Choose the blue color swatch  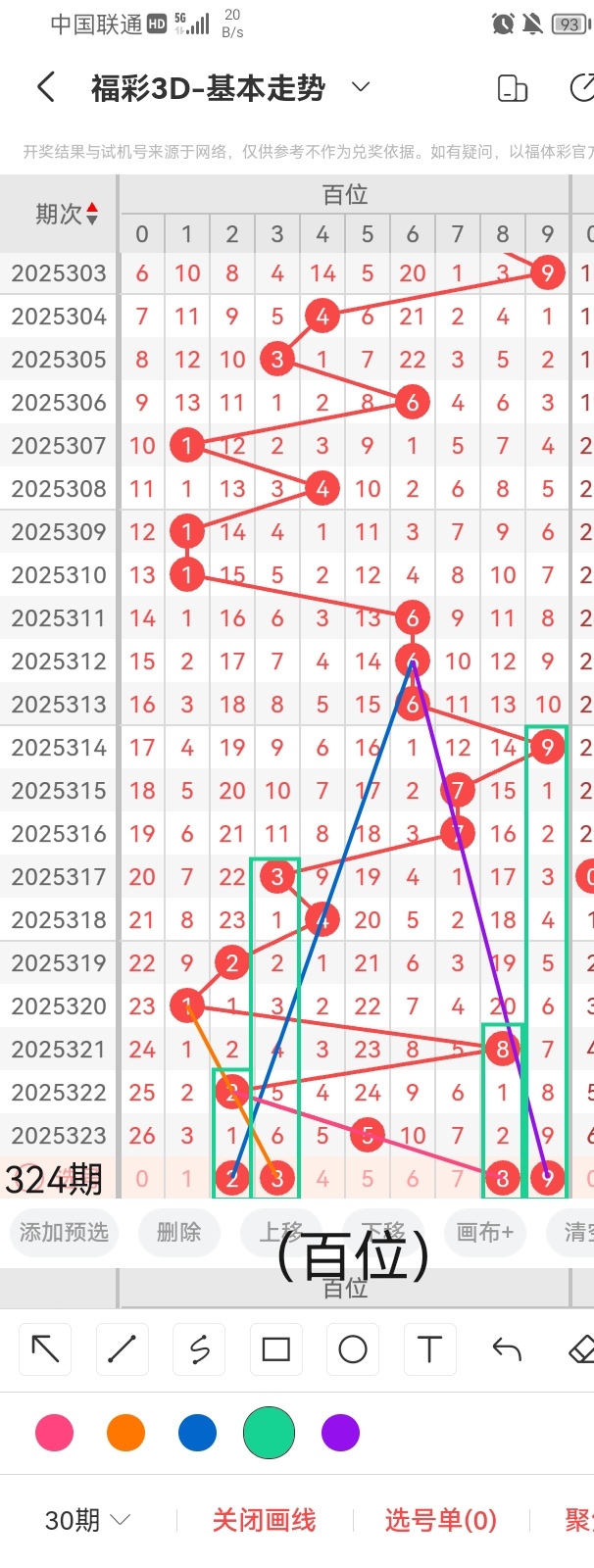(x=197, y=1433)
